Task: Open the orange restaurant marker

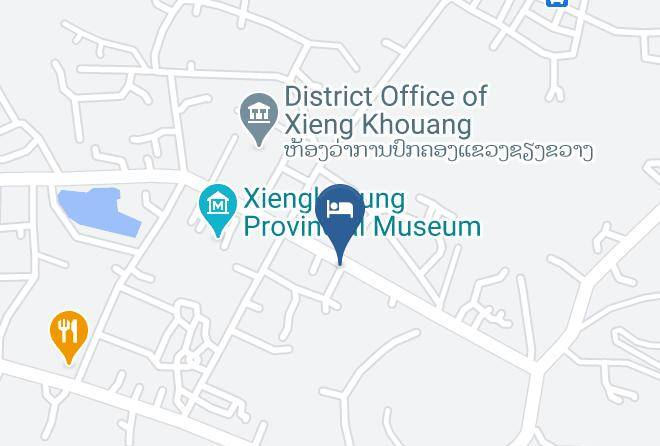Action: pos(69,337)
